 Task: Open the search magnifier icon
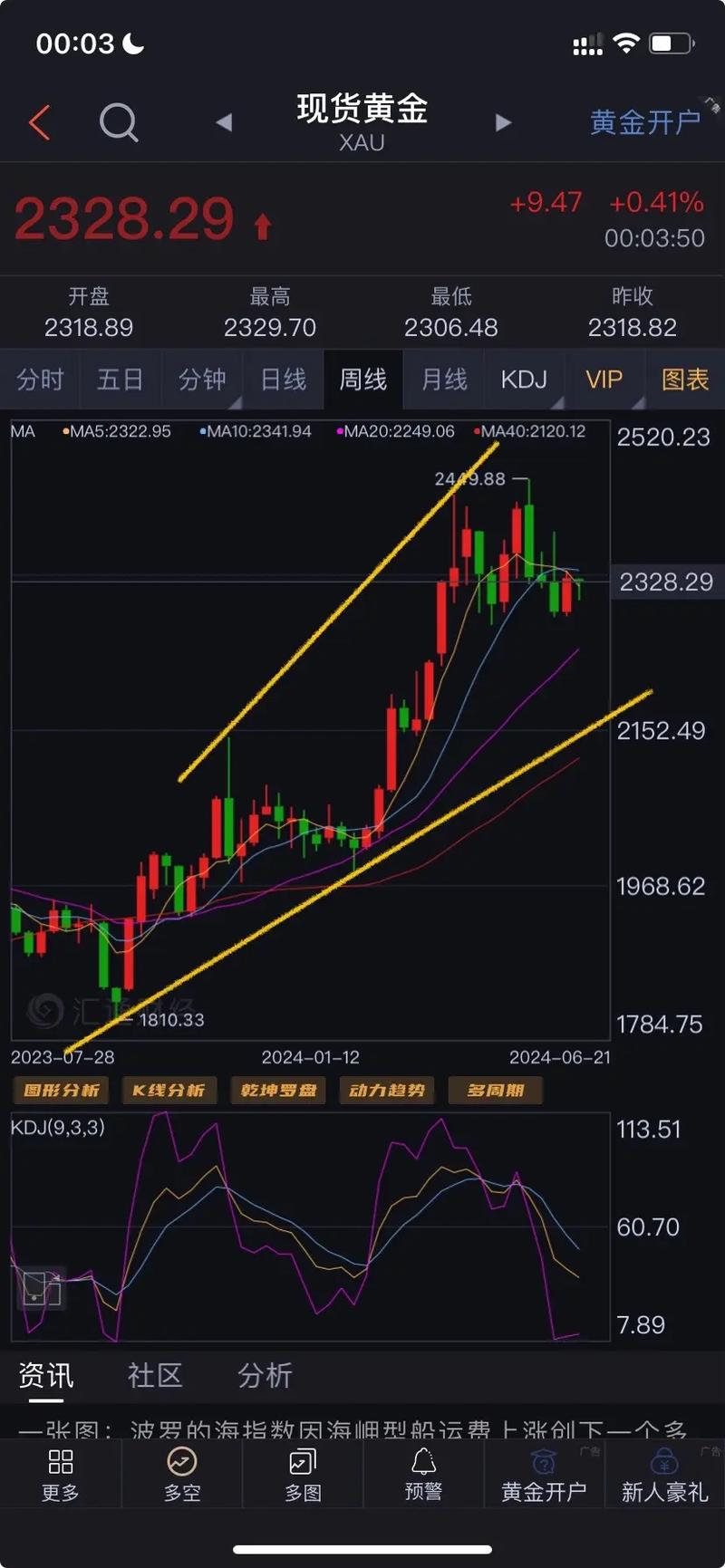119,122
